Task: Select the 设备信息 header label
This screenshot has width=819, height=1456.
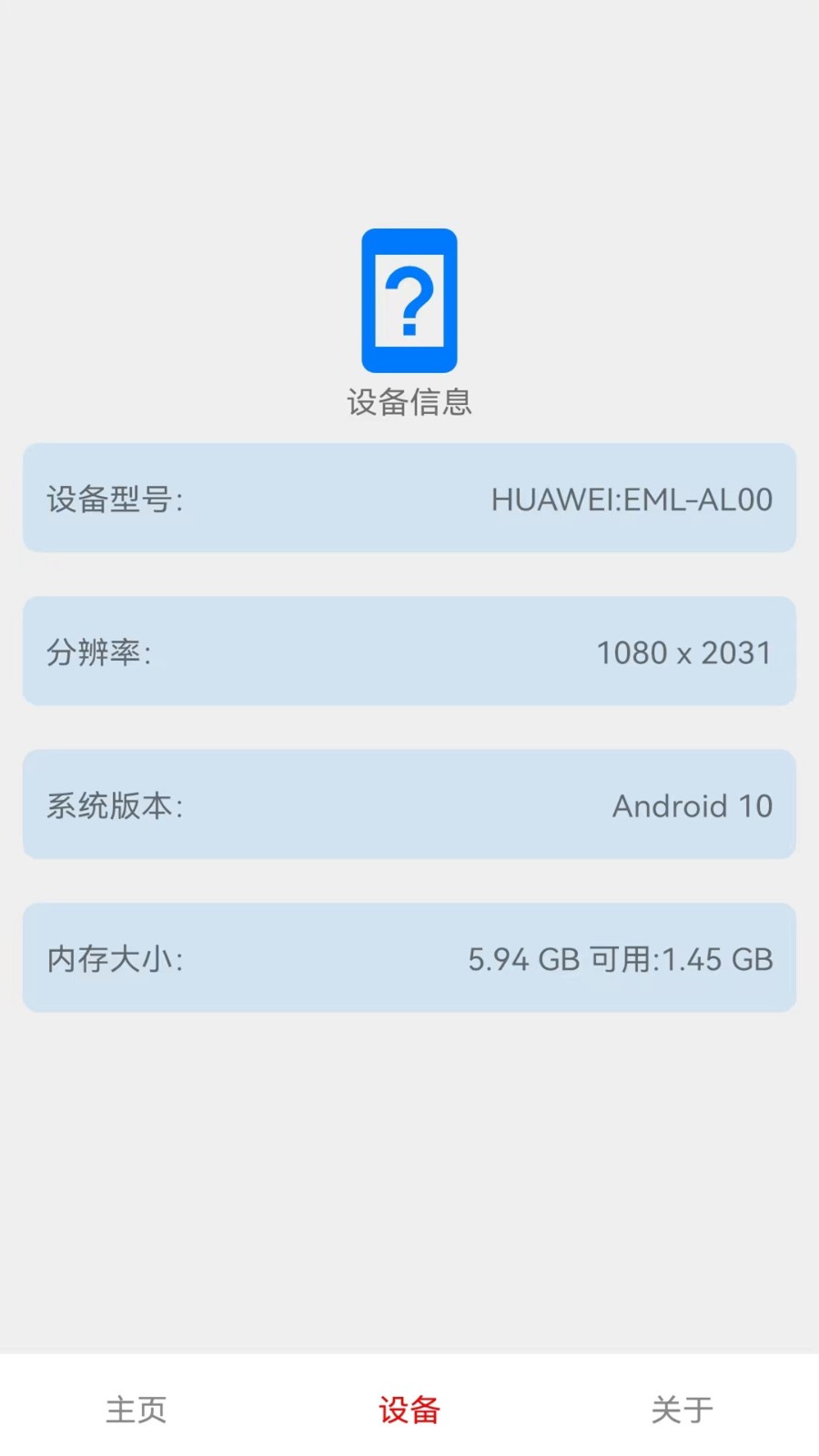Action: click(x=409, y=401)
